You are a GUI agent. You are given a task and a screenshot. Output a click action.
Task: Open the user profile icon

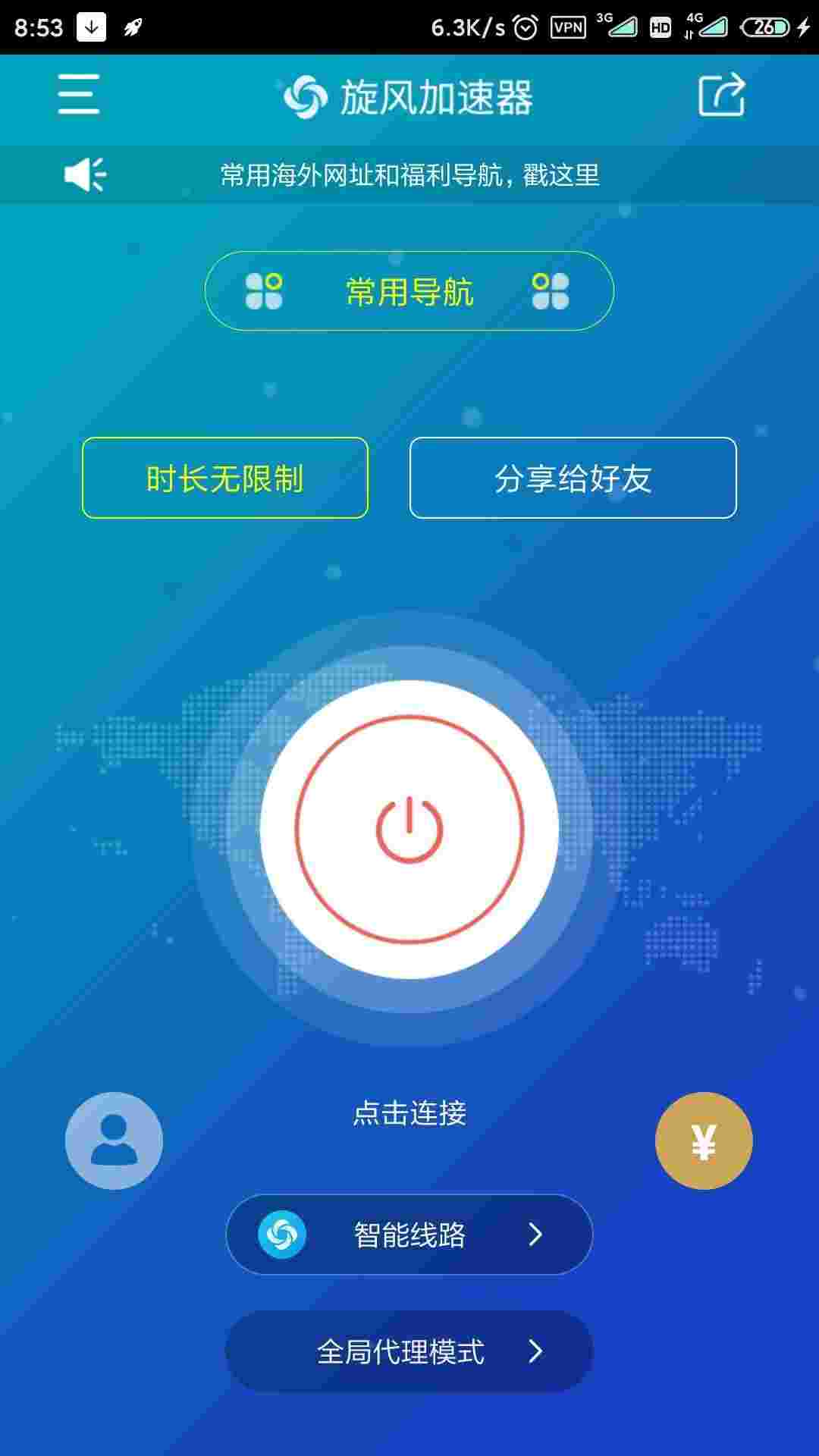point(114,1141)
